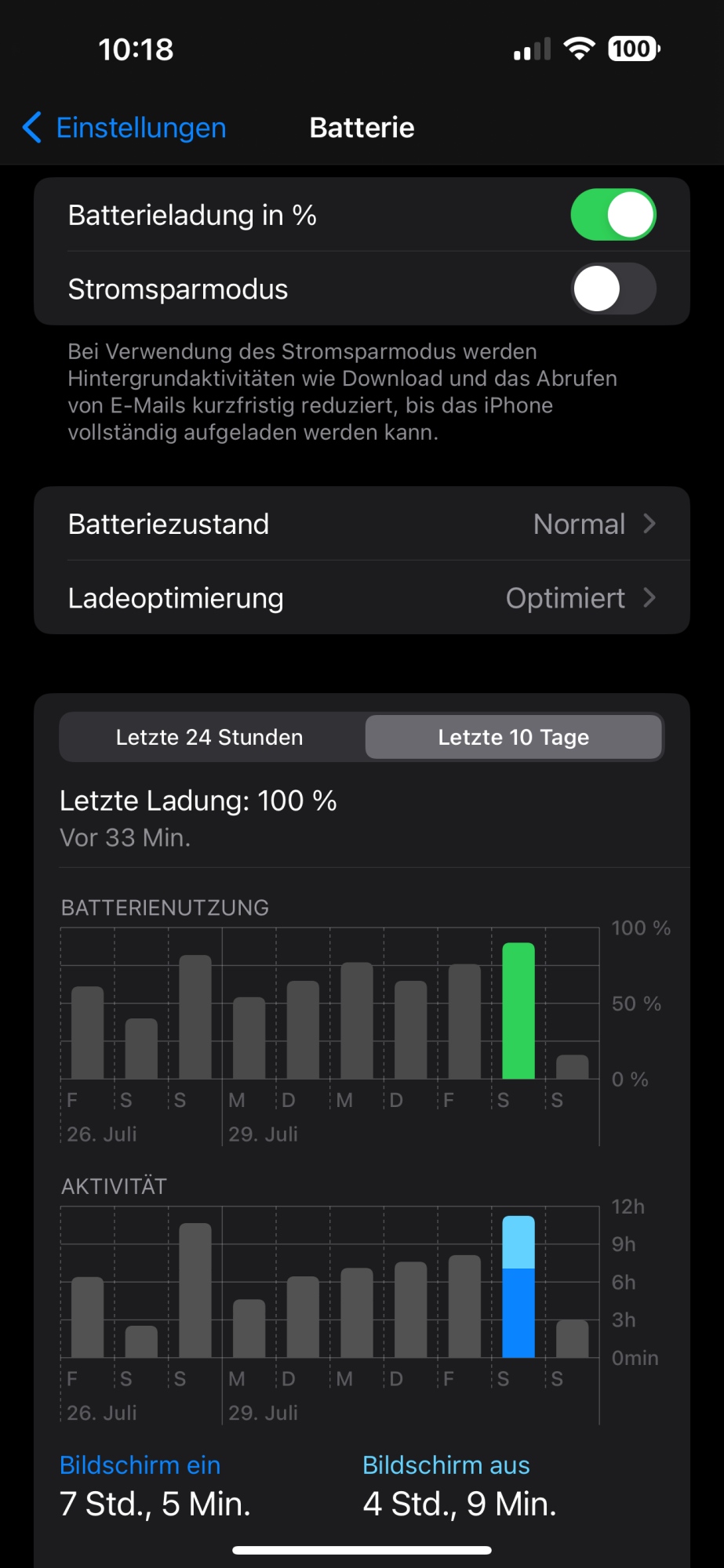The height and width of the screenshot is (1568, 724).
Task: Open the Batteriezustand settings
Action: (x=362, y=524)
